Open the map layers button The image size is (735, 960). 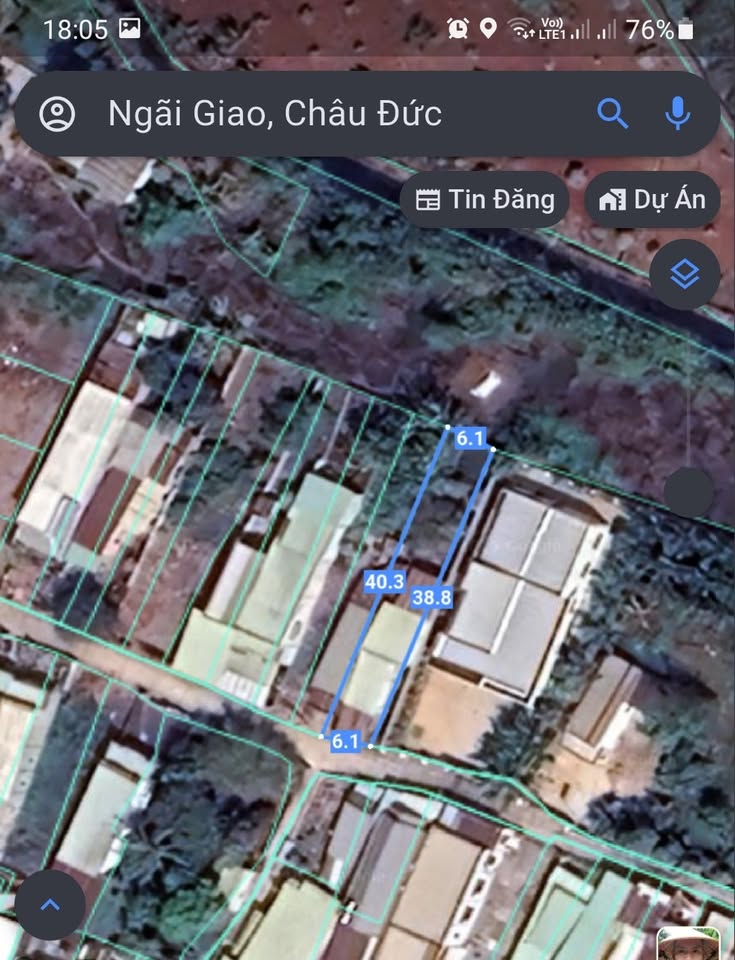(684, 274)
